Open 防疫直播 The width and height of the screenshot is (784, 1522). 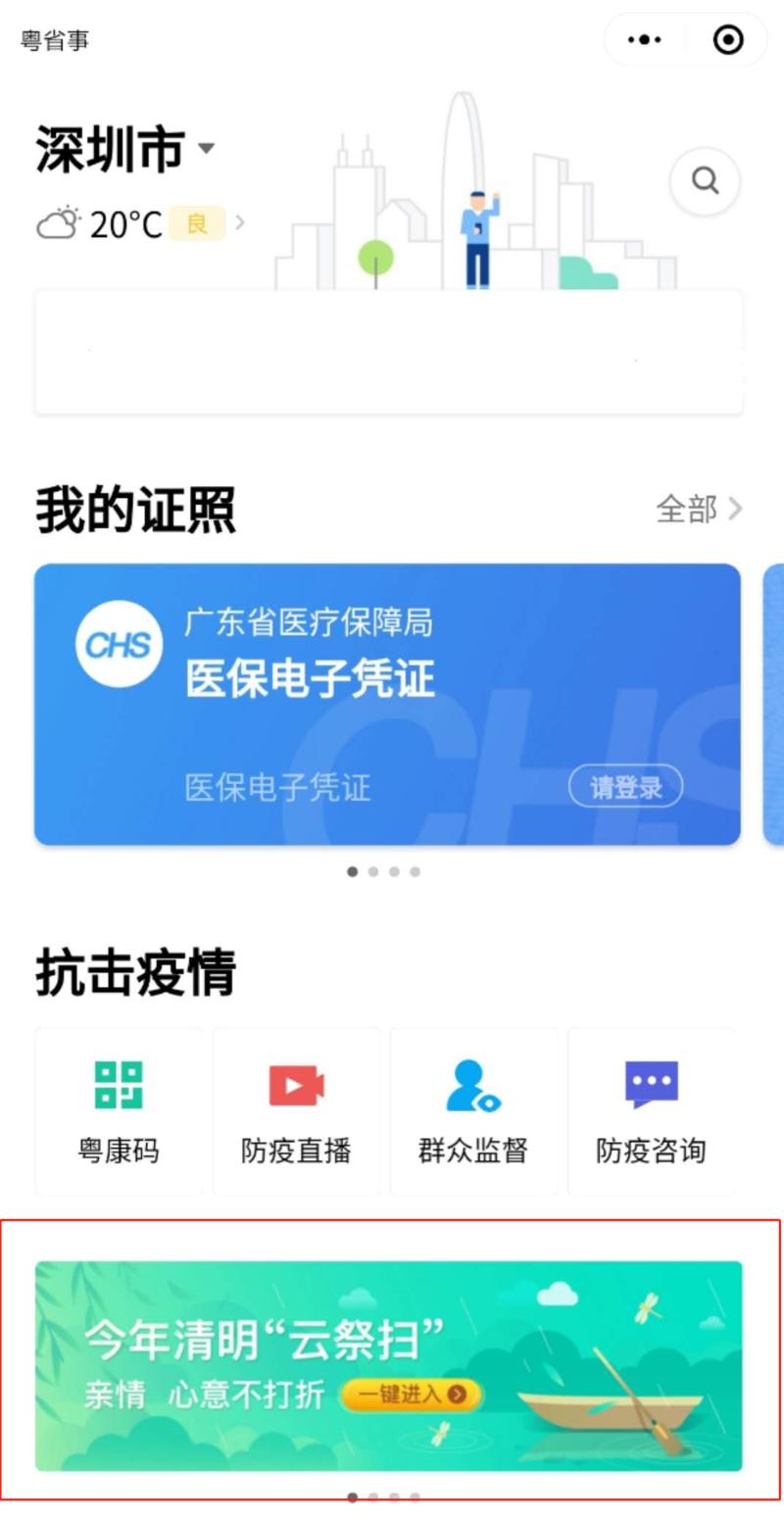pos(296,1111)
